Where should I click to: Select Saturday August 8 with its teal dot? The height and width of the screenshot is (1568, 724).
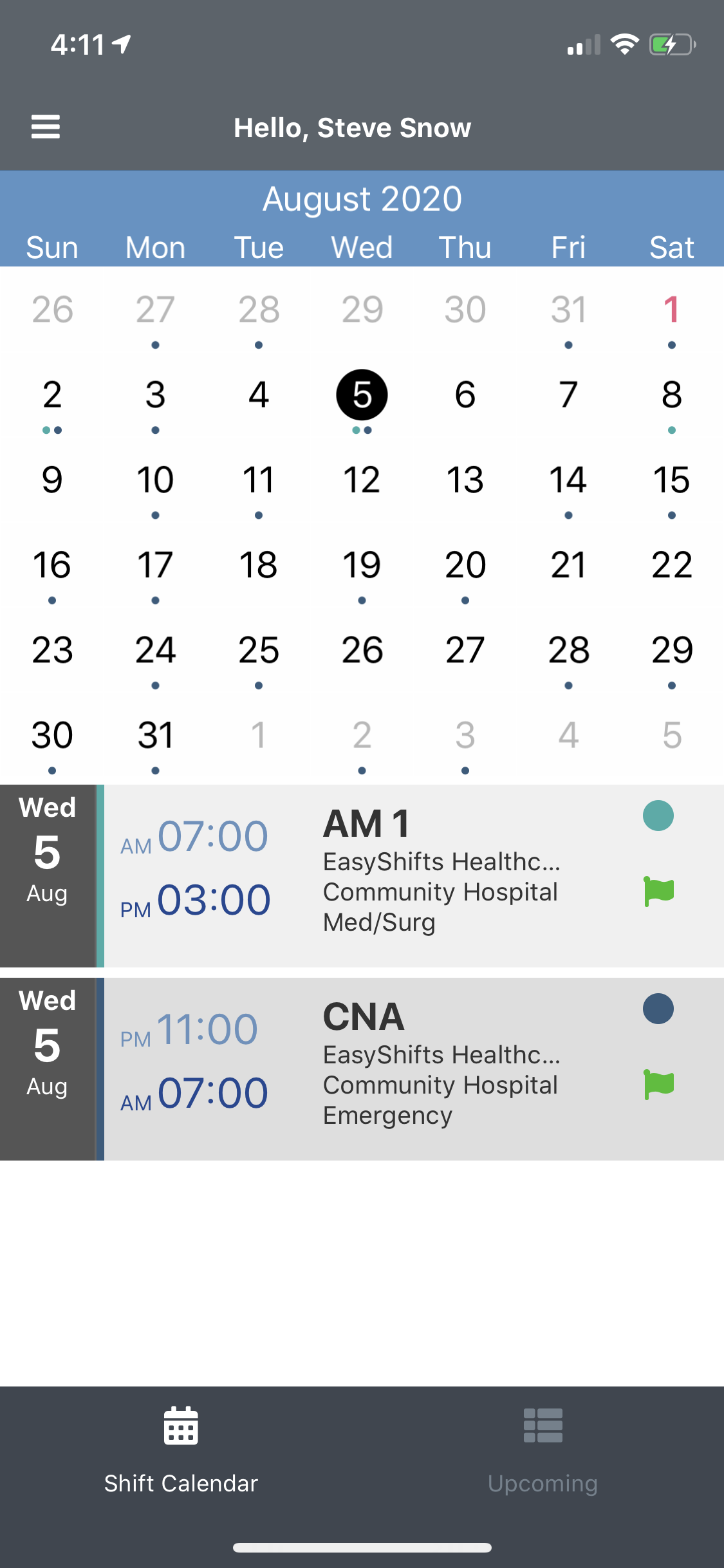click(x=671, y=395)
